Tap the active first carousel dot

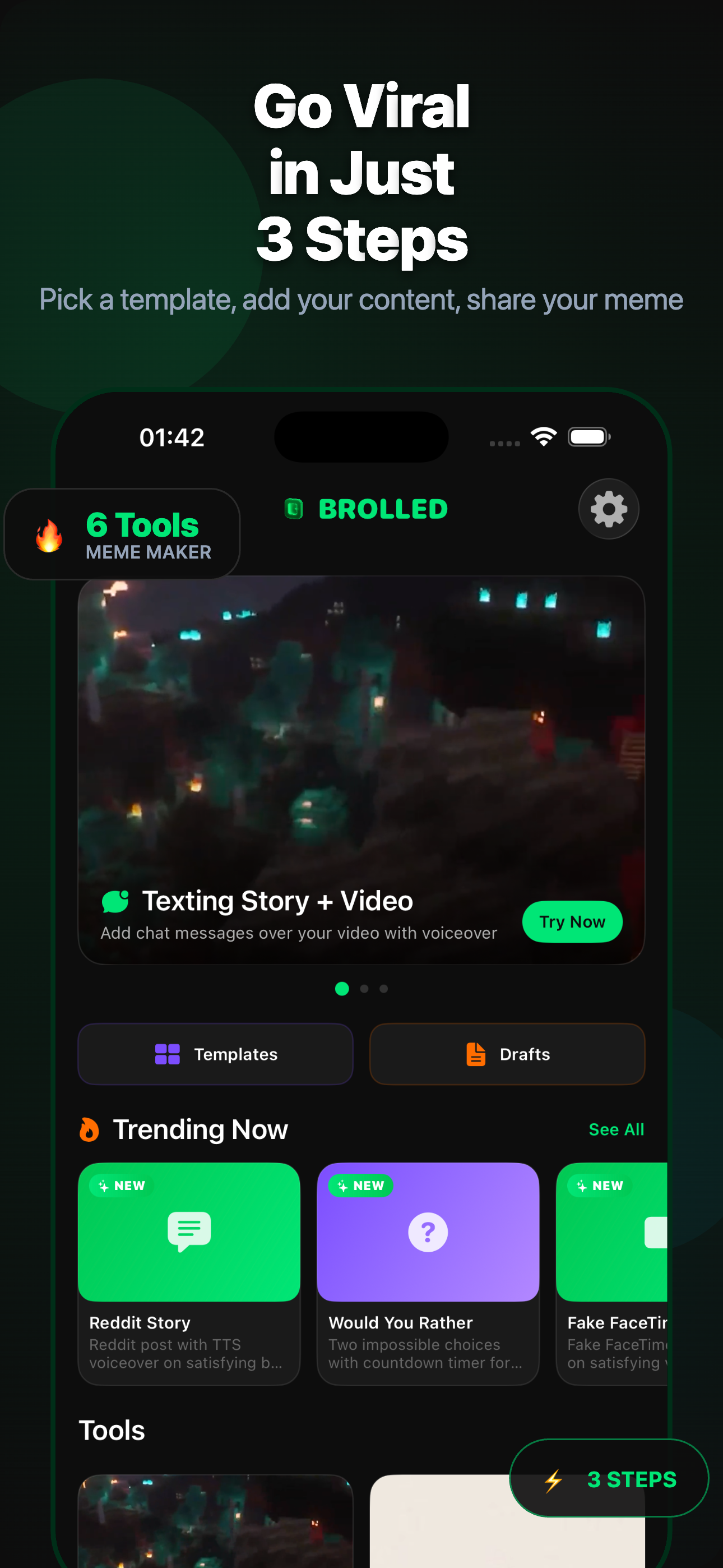coord(342,989)
